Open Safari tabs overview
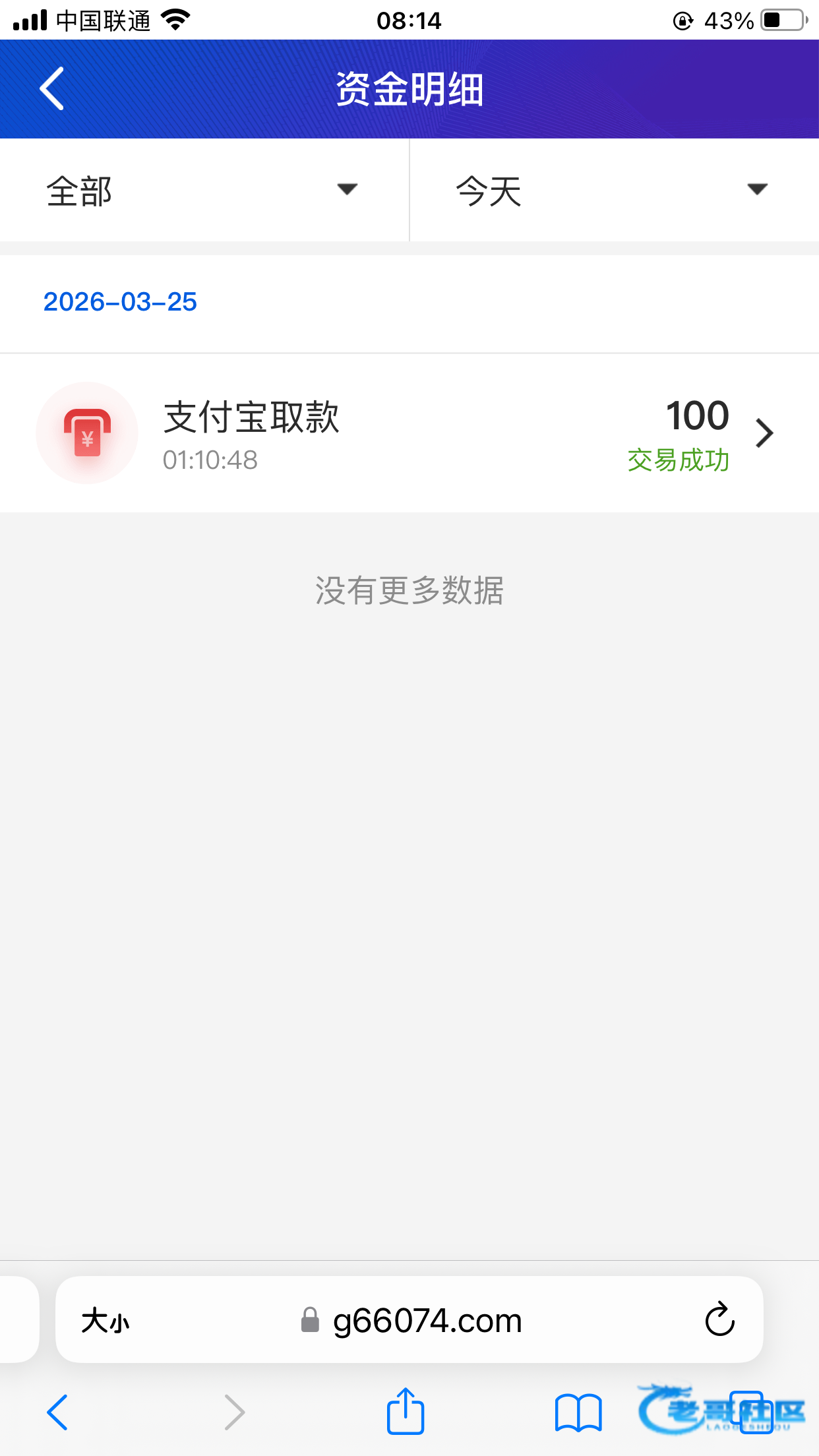The height and width of the screenshot is (1456, 819). click(x=750, y=1412)
